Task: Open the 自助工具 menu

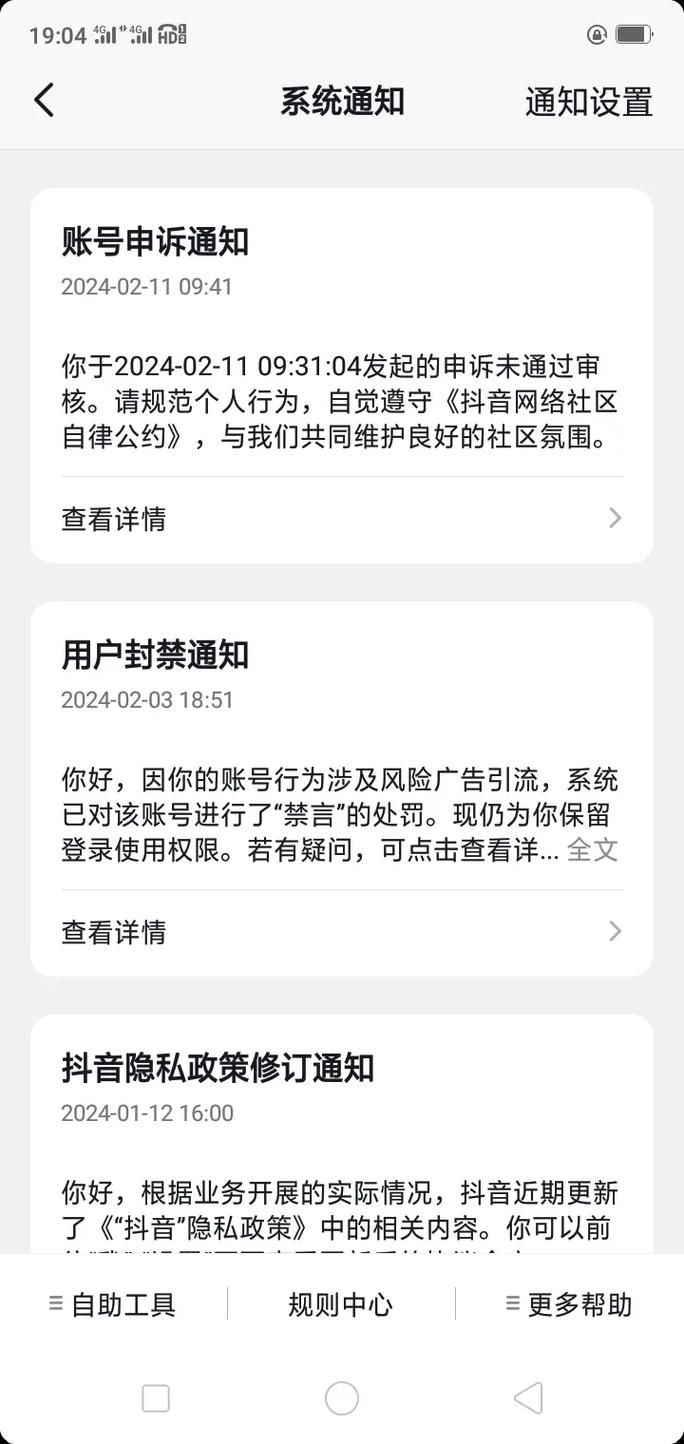Action: [x=113, y=1304]
